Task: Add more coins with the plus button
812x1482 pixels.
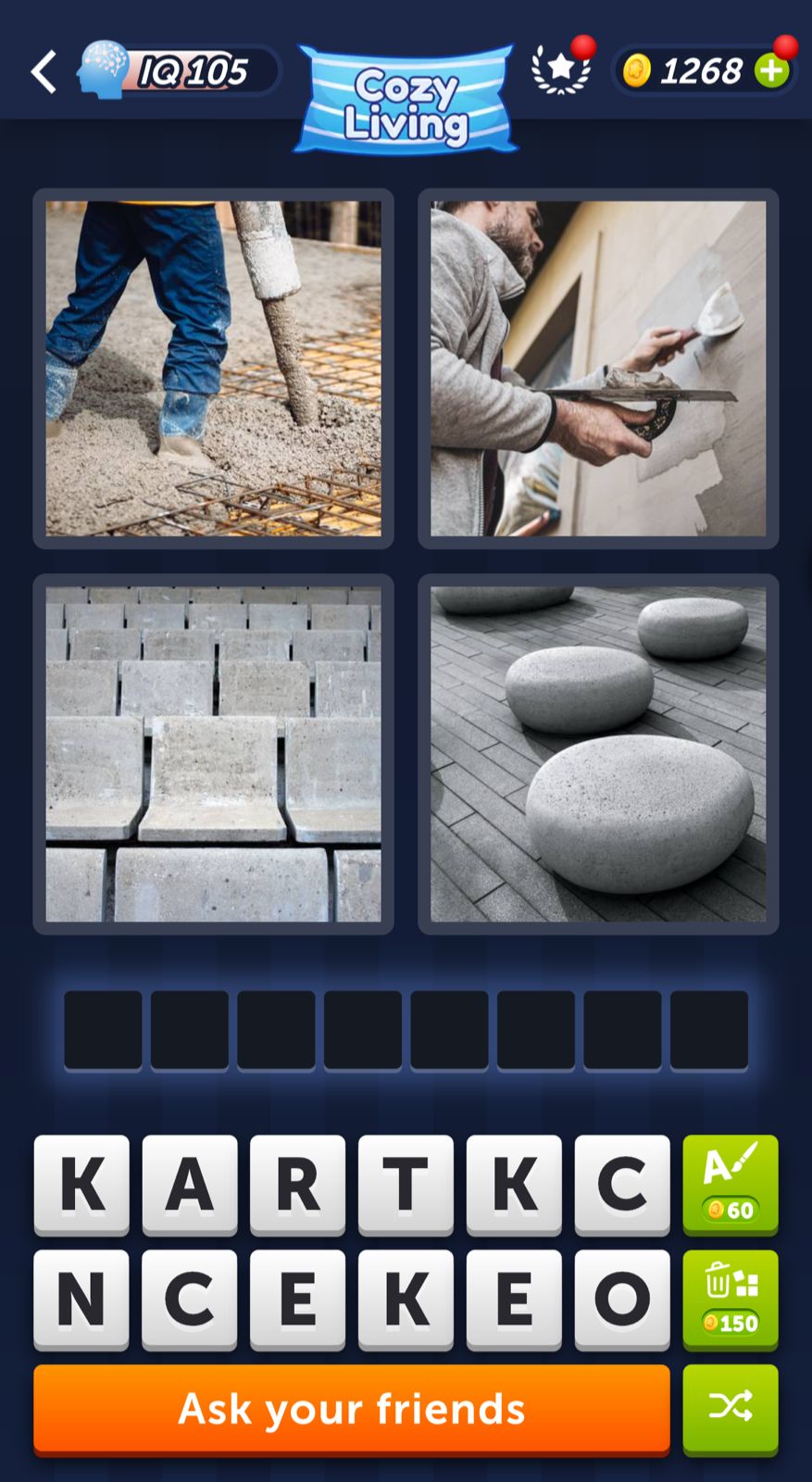Action: pos(772,70)
